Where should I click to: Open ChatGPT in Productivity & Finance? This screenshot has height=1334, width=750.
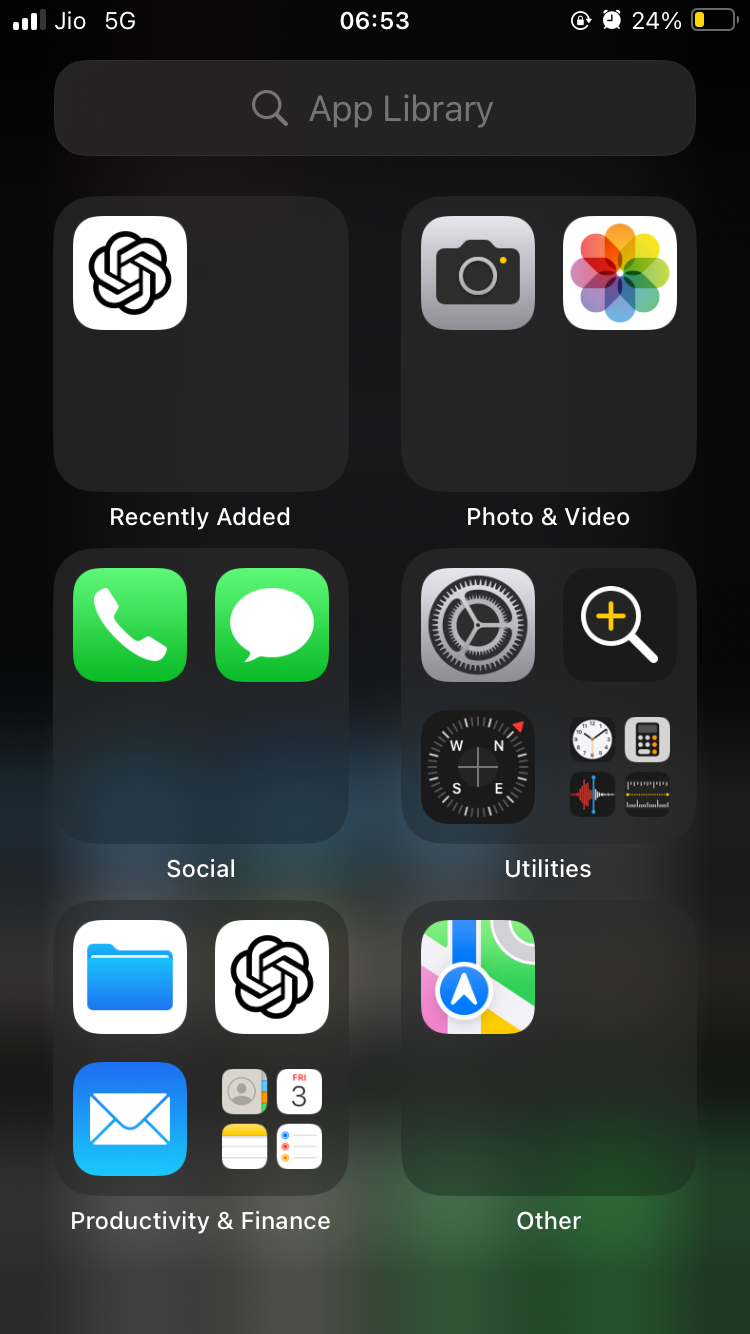[272, 977]
